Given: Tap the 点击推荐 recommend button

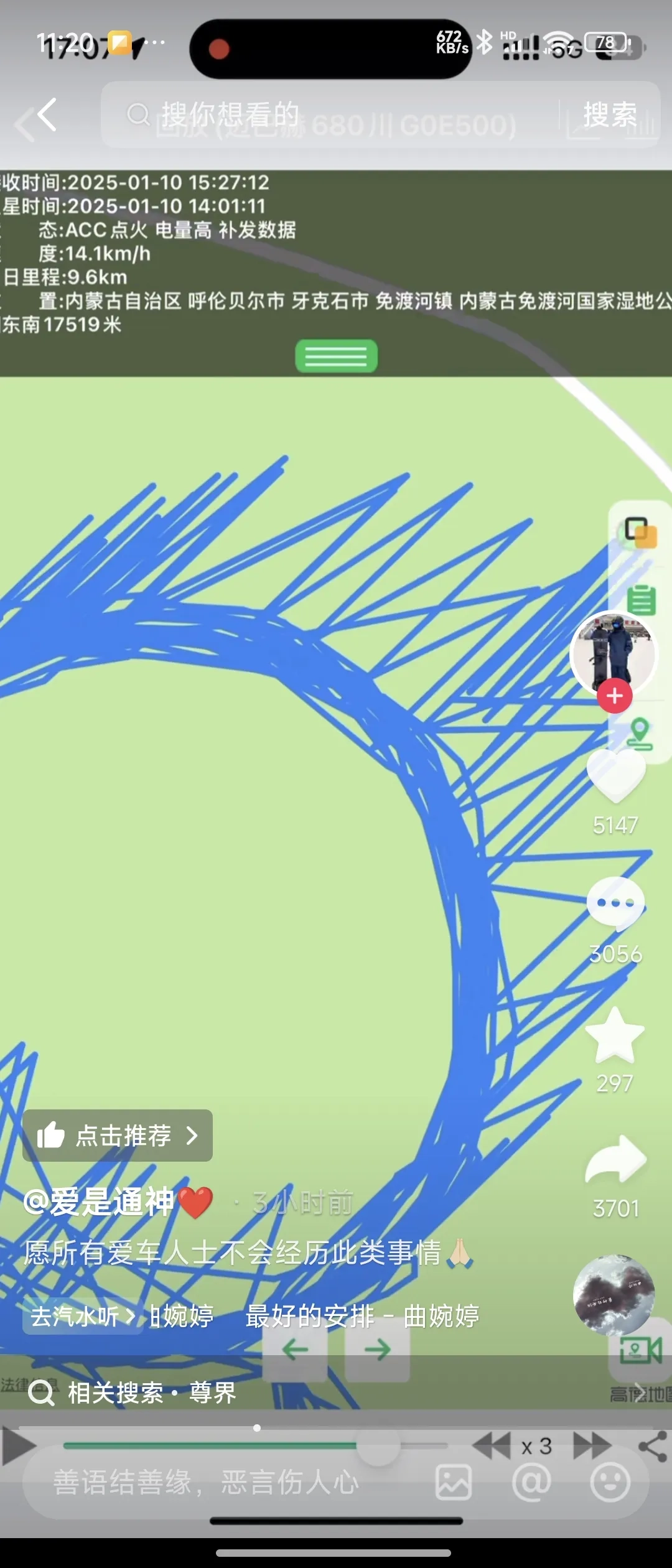Looking at the screenshot, I should (118, 1136).
